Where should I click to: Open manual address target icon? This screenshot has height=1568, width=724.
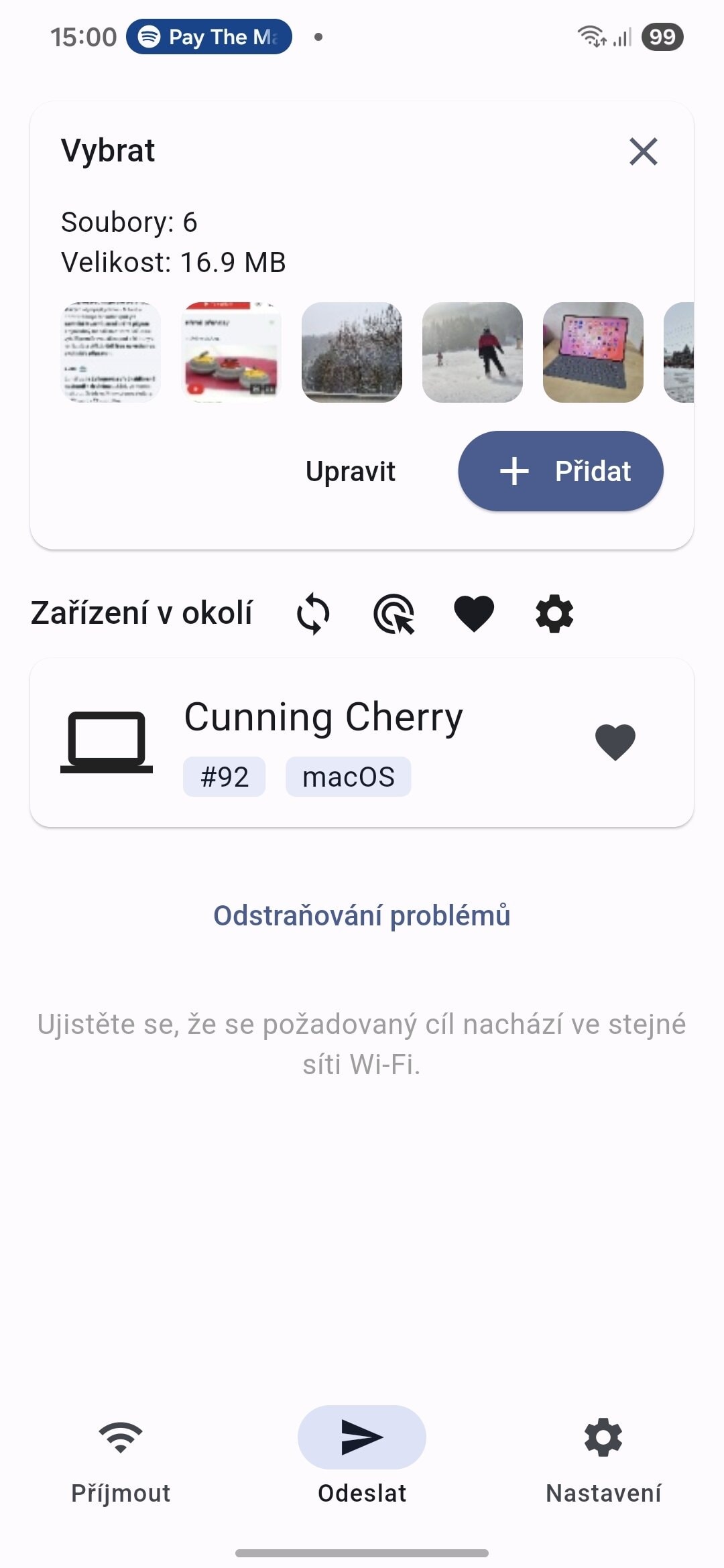click(394, 613)
